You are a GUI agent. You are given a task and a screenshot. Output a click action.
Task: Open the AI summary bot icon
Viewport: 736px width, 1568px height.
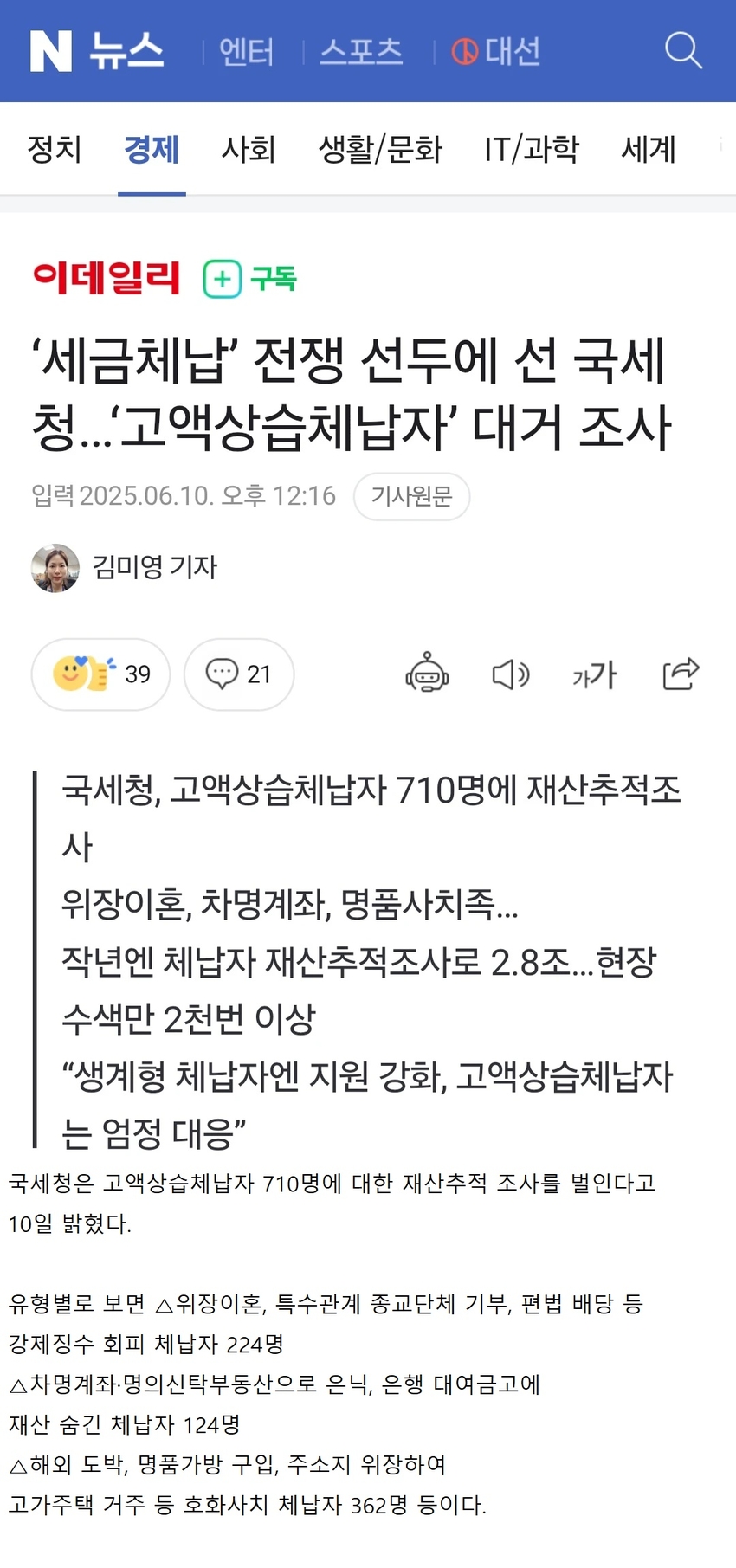click(x=427, y=674)
